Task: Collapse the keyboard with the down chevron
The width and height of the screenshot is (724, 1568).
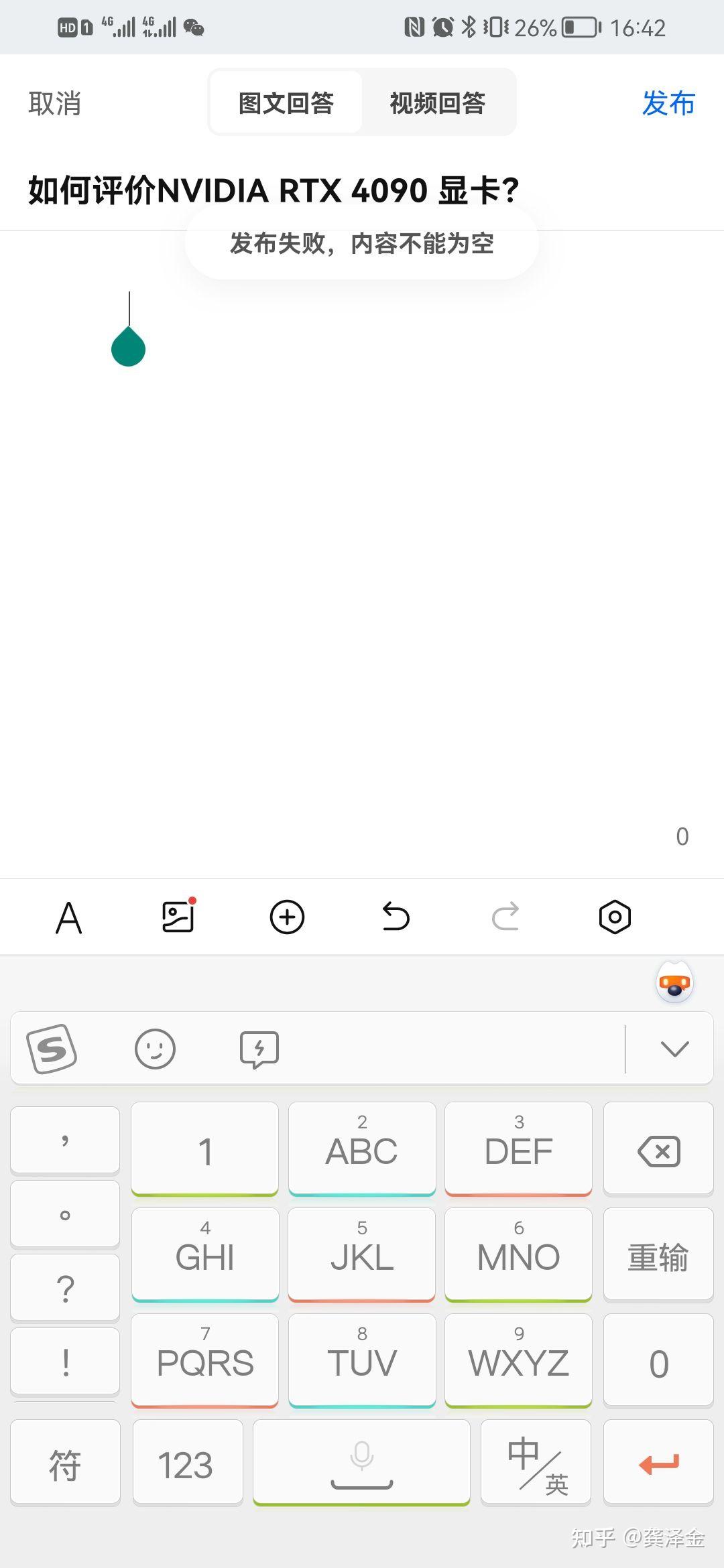Action: [x=674, y=1049]
